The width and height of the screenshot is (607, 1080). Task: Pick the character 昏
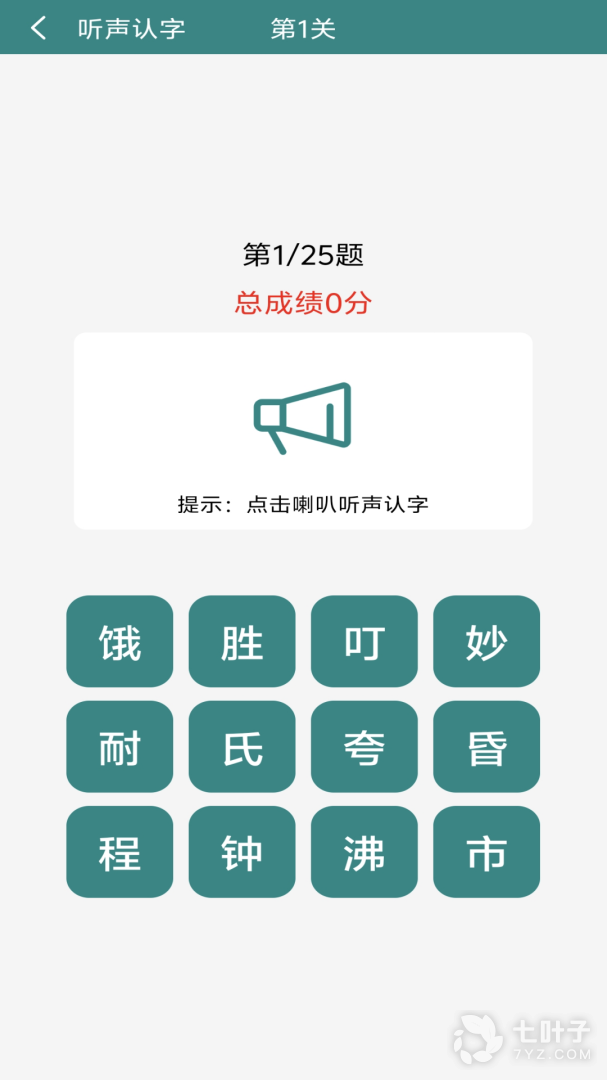click(486, 747)
